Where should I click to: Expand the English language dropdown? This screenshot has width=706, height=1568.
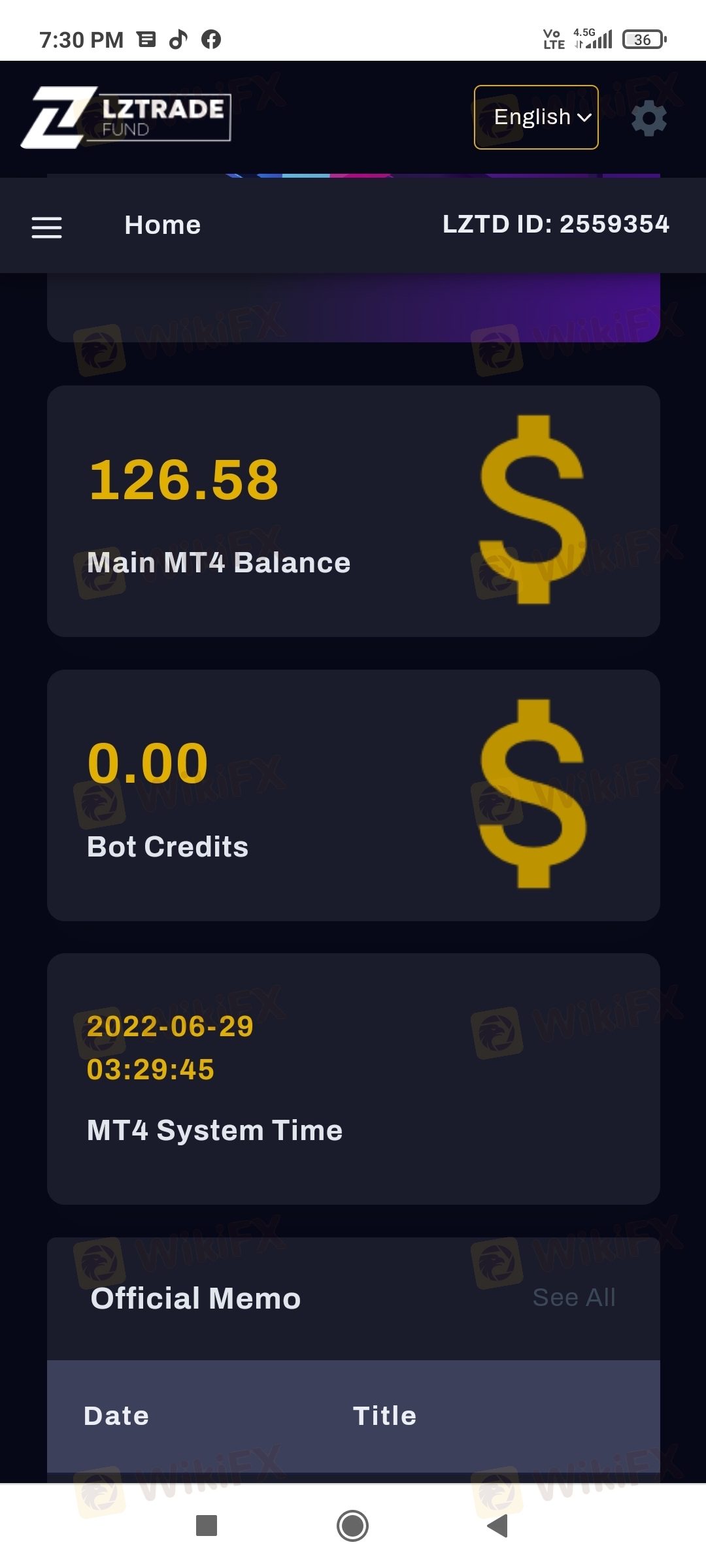pos(536,117)
